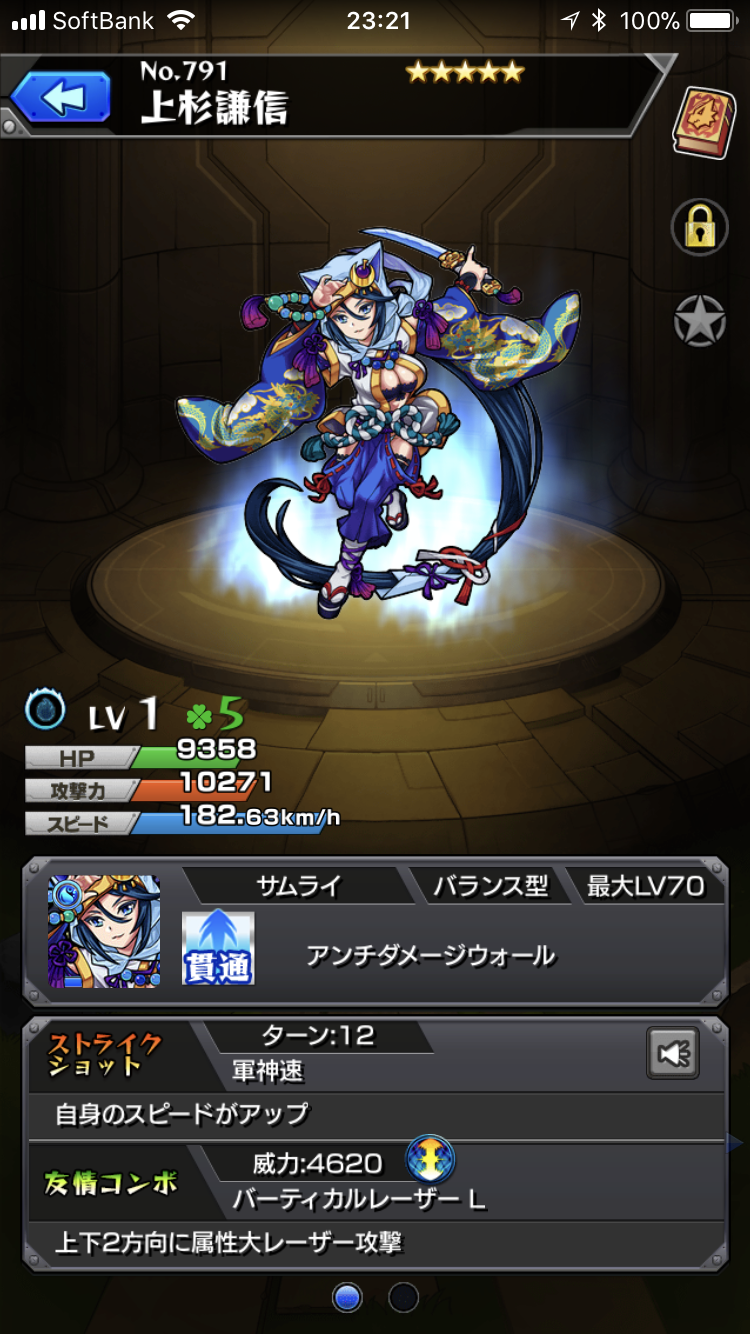The height and width of the screenshot is (1334, 750).
Task: Go back with the blue arrow button
Action: click(x=62, y=97)
